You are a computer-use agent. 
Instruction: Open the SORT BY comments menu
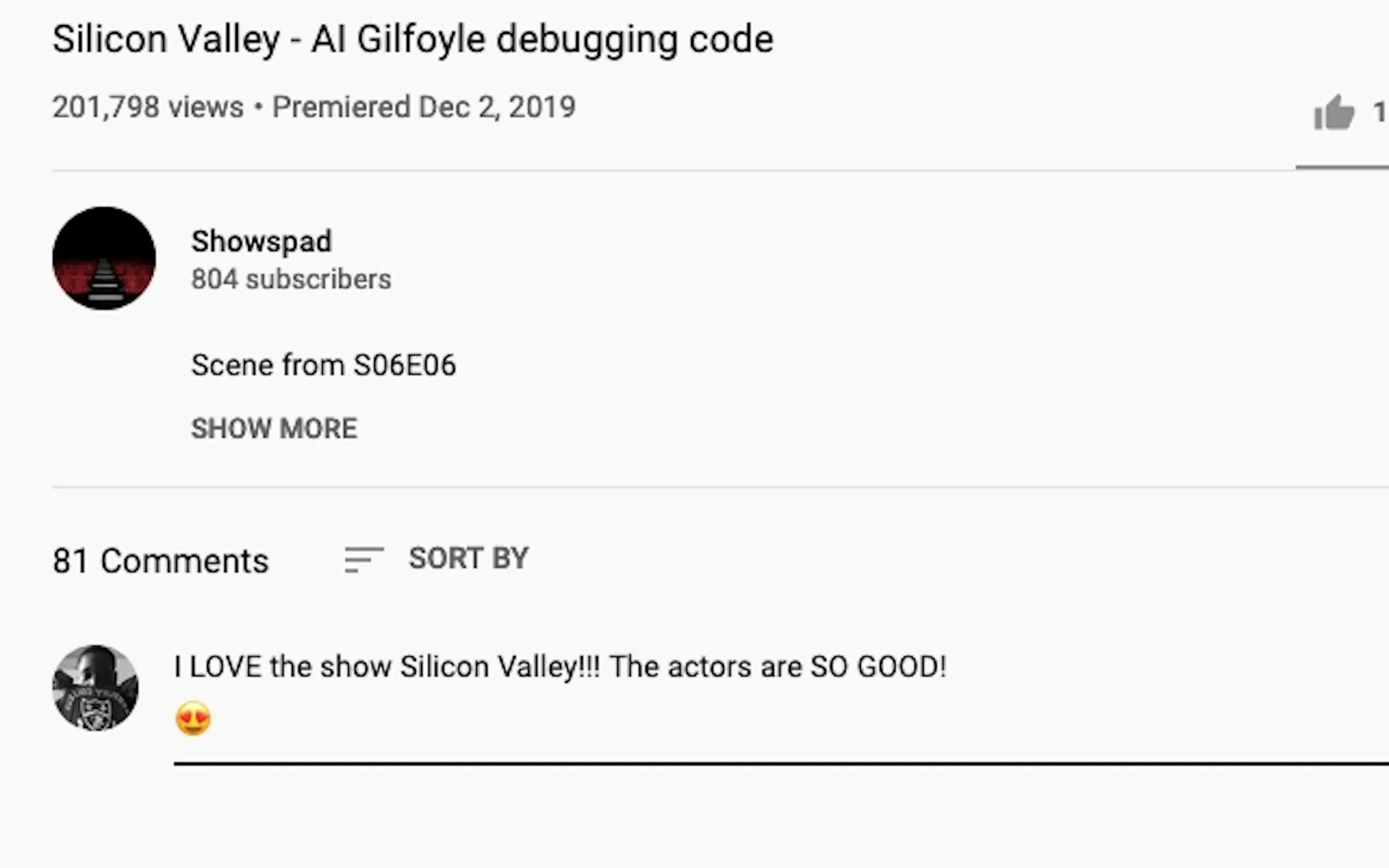pos(436,559)
